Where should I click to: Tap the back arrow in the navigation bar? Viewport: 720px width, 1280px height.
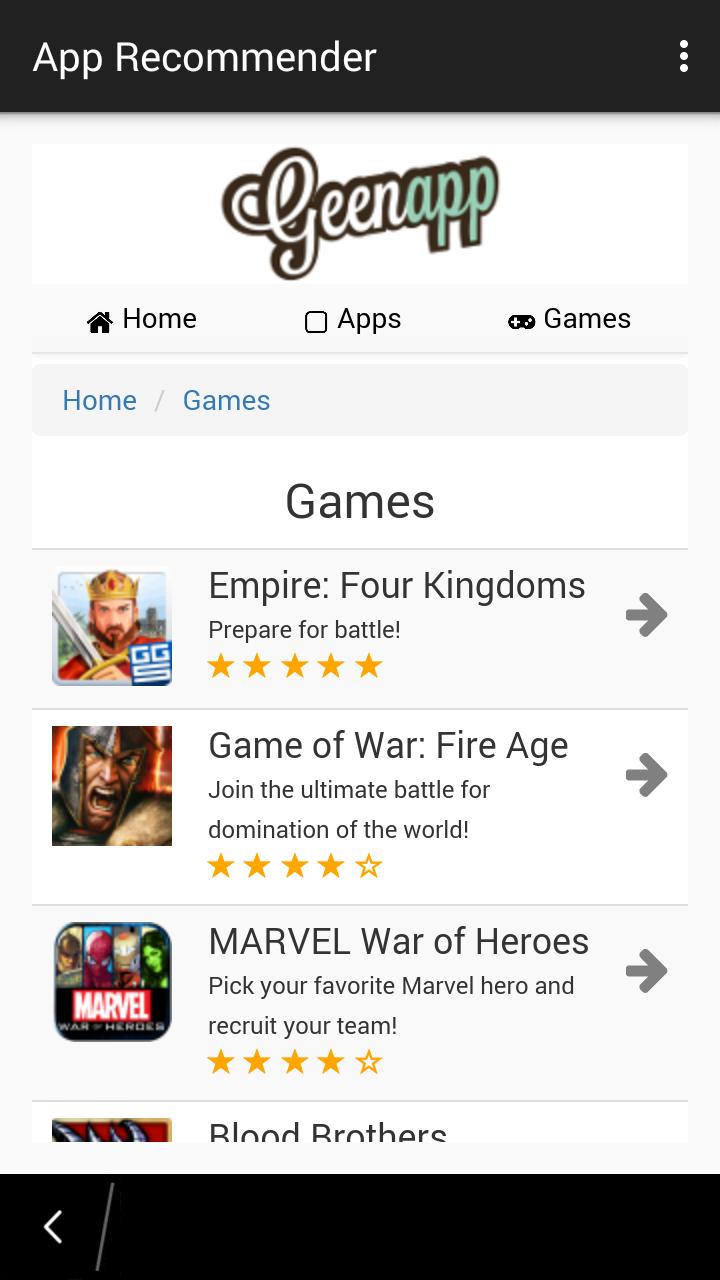click(x=51, y=1226)
